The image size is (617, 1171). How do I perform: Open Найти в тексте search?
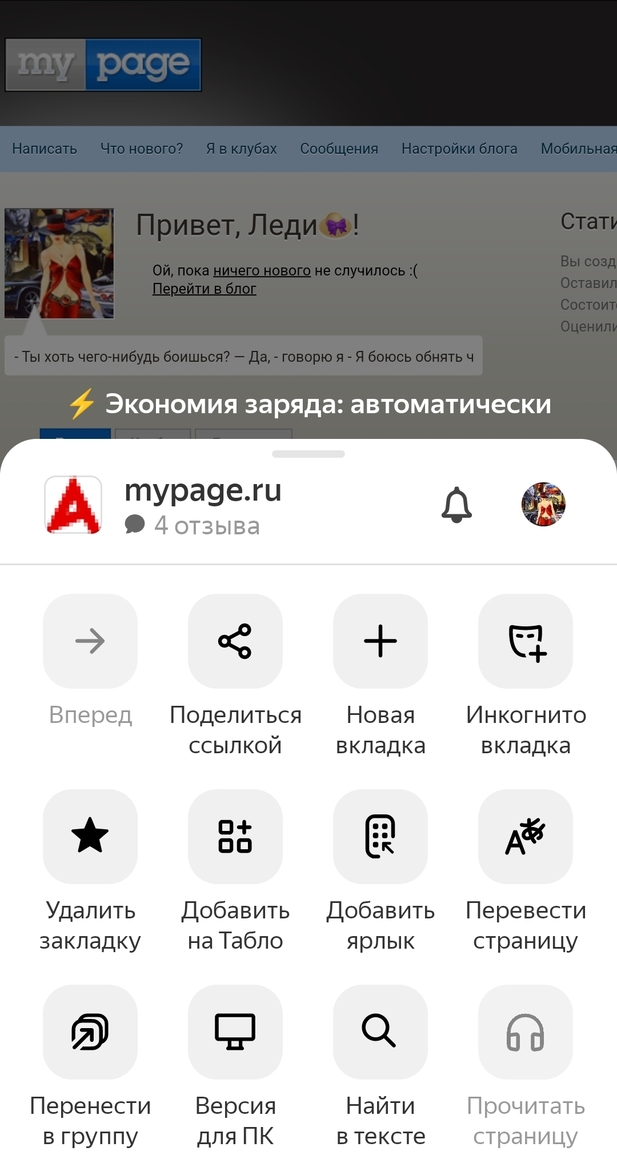coord(380,1031)
